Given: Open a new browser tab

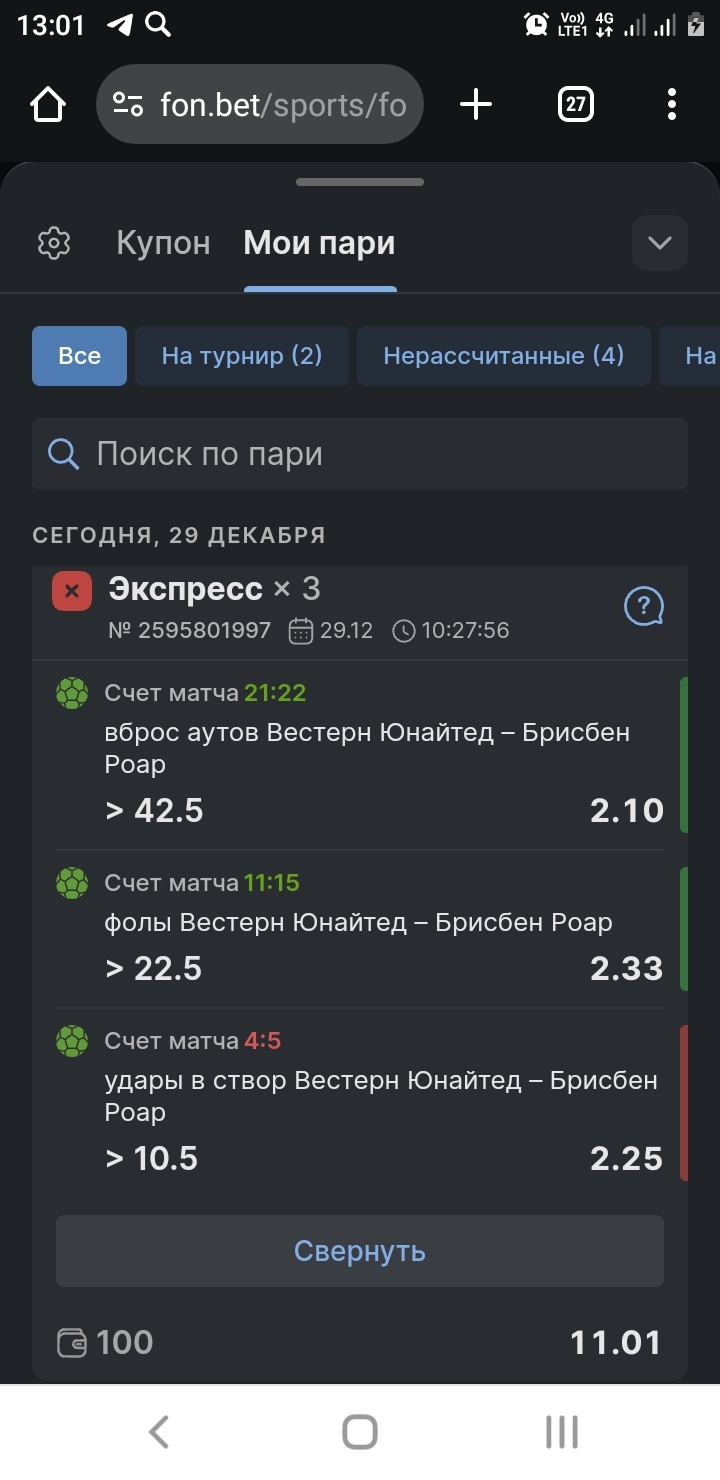Looking at the screenshot, I should [x=476, y=104].
